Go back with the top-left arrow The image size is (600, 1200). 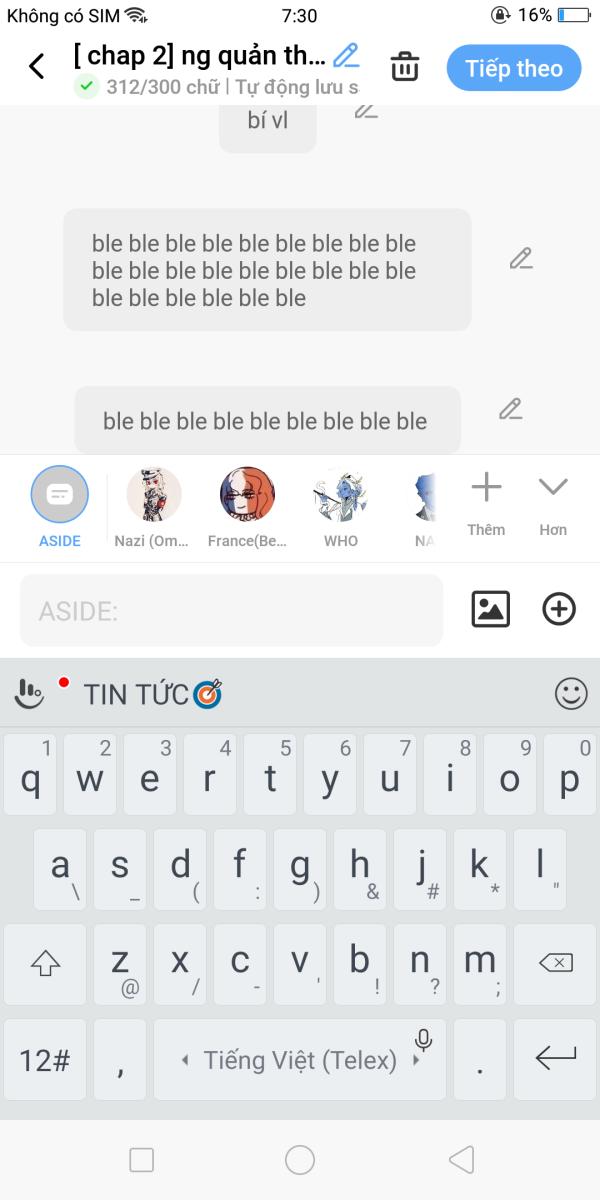click(x=37, y=67)
